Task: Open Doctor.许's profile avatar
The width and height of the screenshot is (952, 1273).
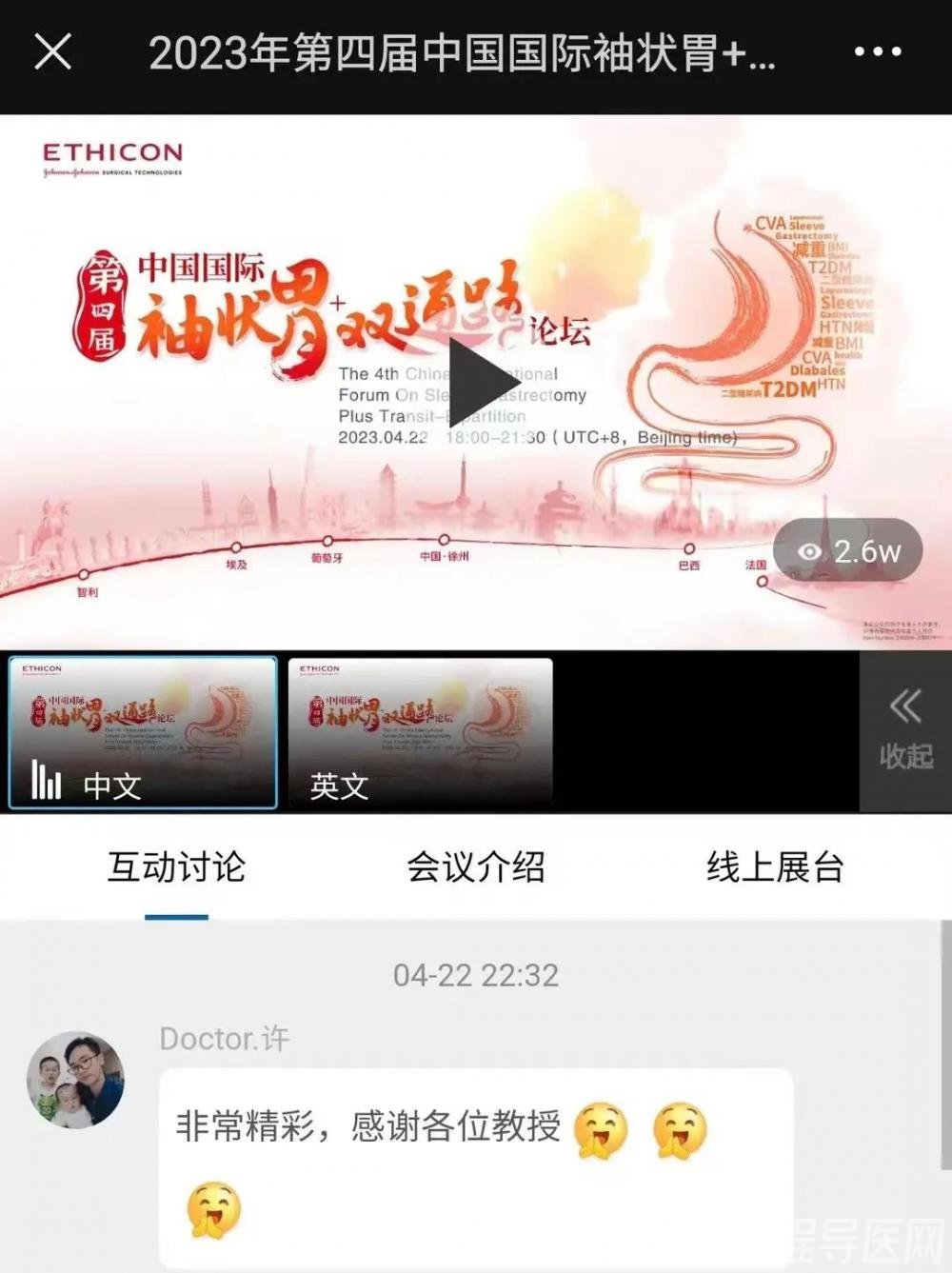Action: pos(75,1079)
